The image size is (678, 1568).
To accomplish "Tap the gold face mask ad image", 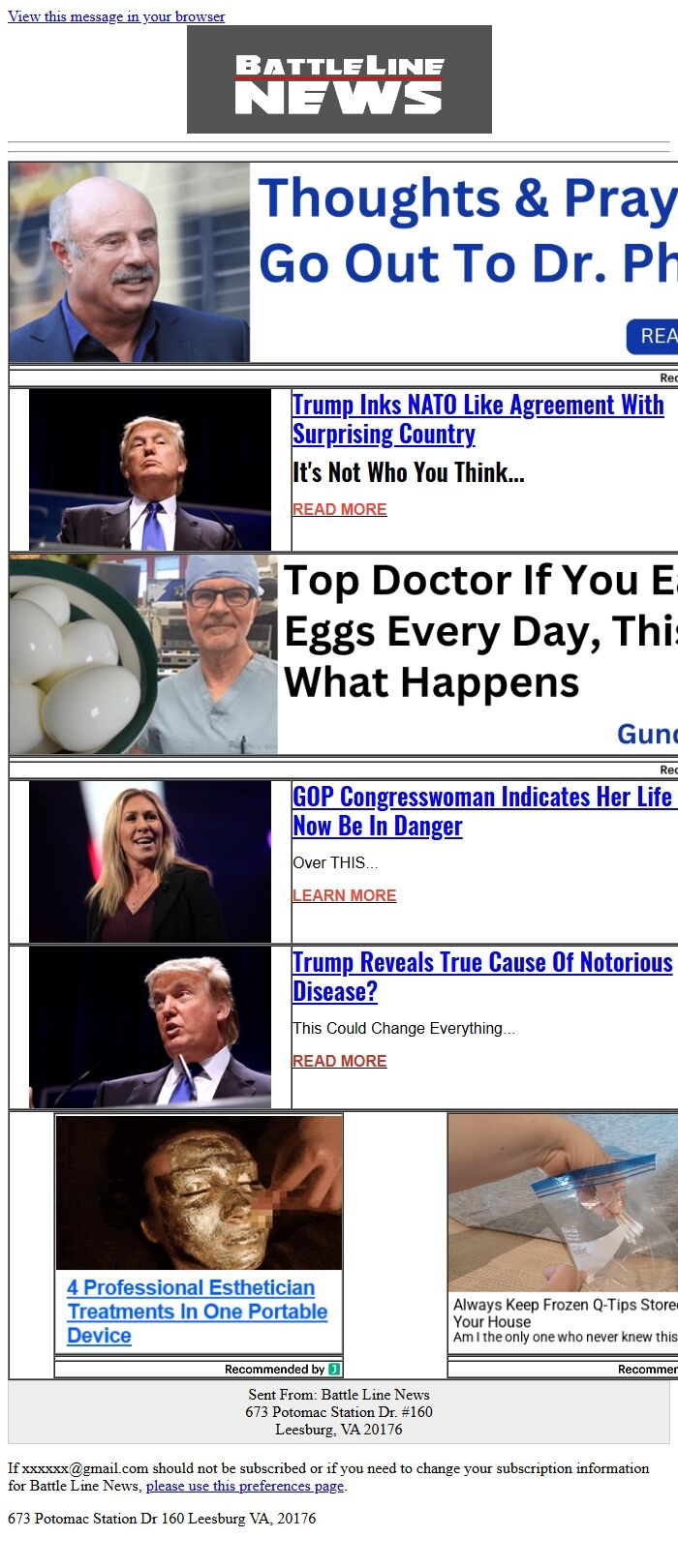I will [199, 1192].
